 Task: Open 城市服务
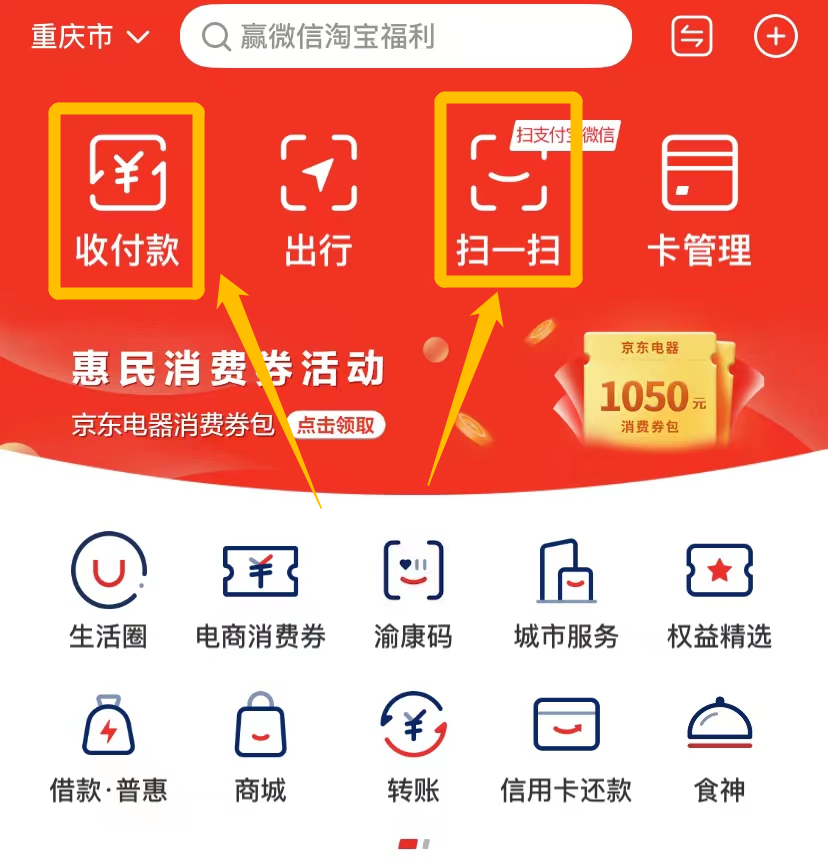tap(566, 592)
